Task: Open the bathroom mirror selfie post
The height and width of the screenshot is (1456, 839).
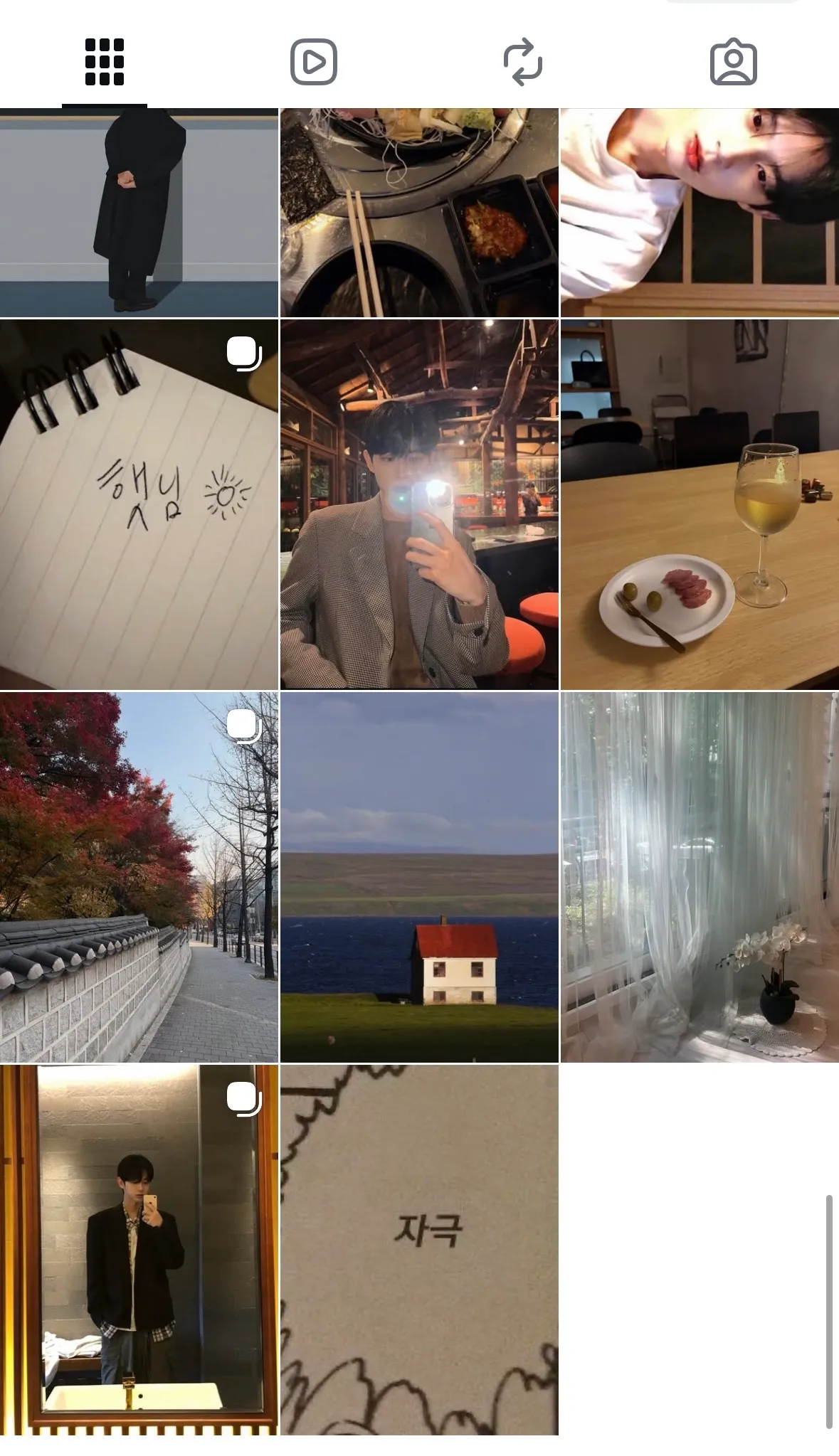Action: click(139, 1250)
